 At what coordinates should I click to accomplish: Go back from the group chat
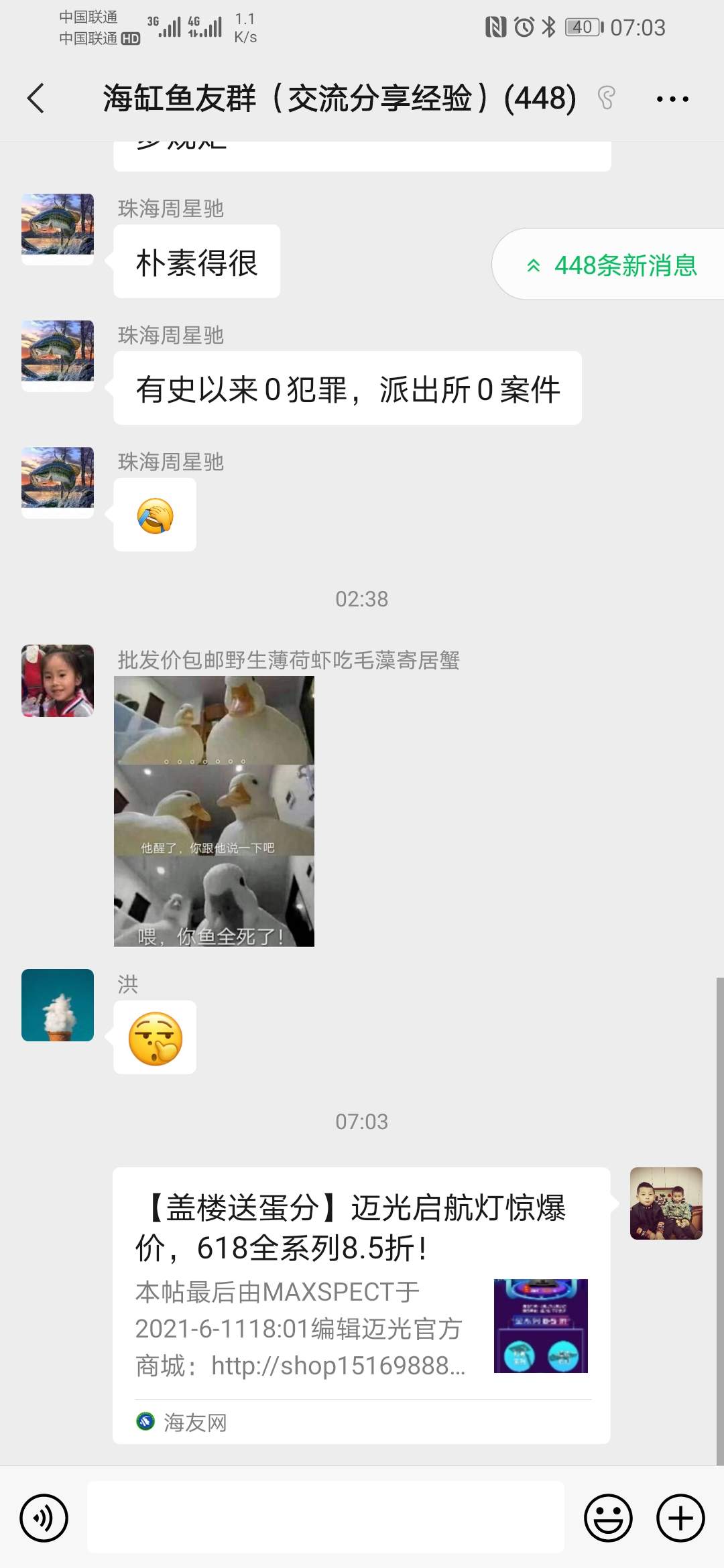[x=36, y=99]
